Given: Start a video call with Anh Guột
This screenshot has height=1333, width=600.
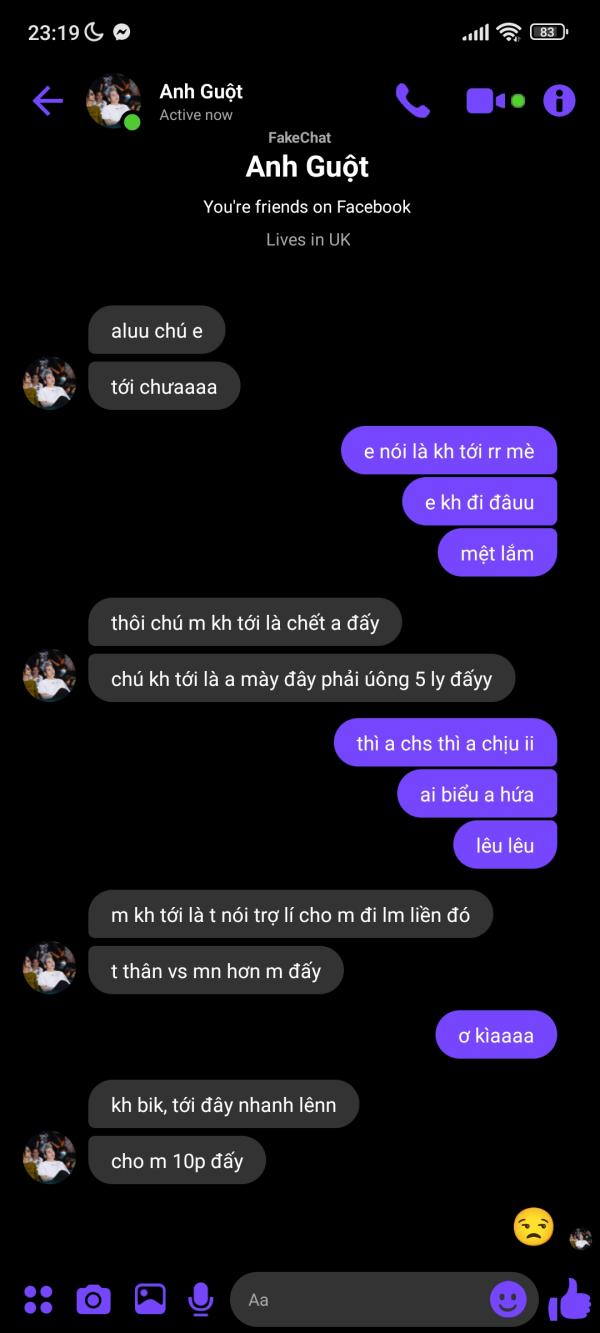Looking at the screenshot, I should (486, 101).
